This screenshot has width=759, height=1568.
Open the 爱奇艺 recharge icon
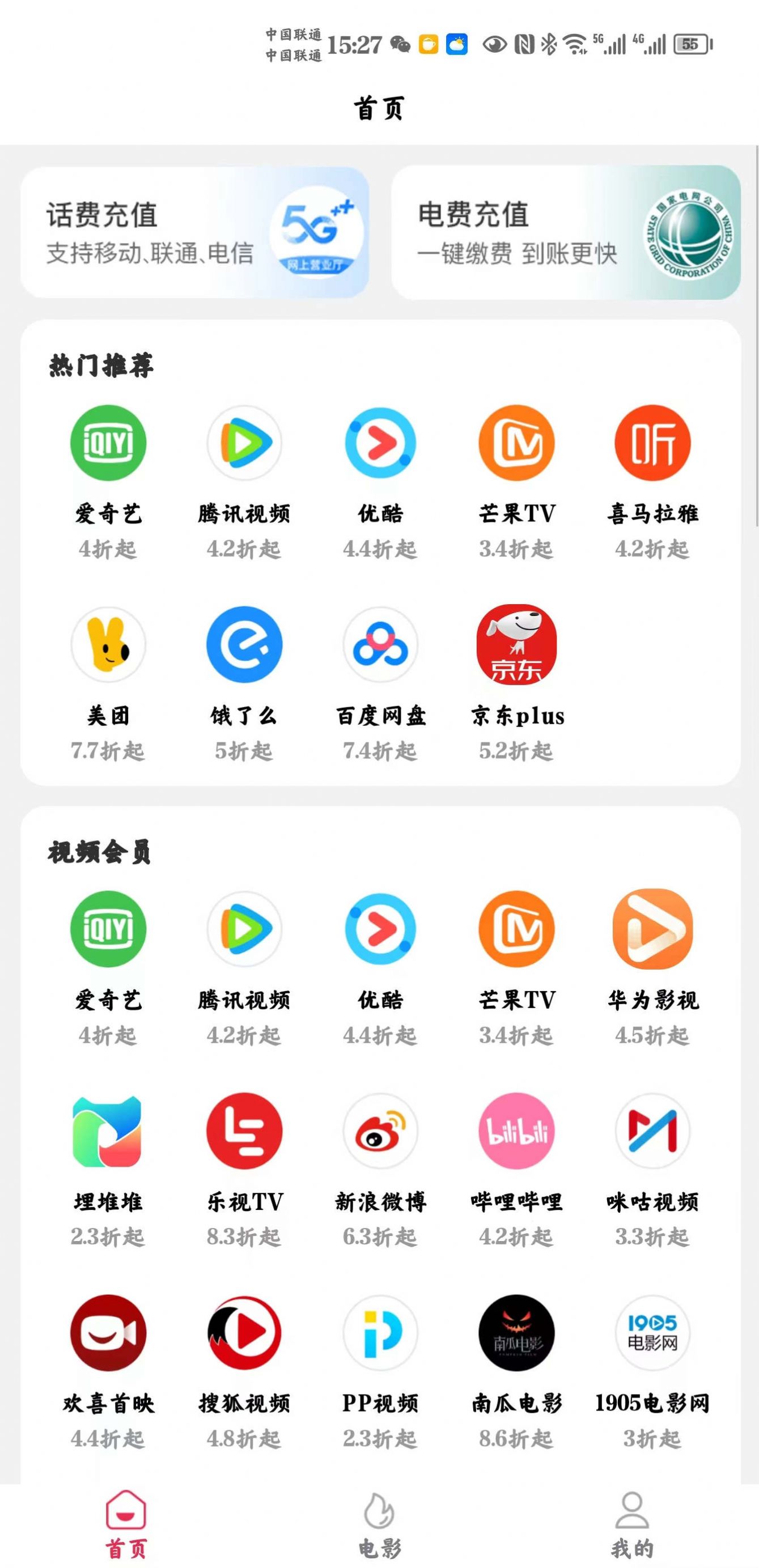(108, 444)
